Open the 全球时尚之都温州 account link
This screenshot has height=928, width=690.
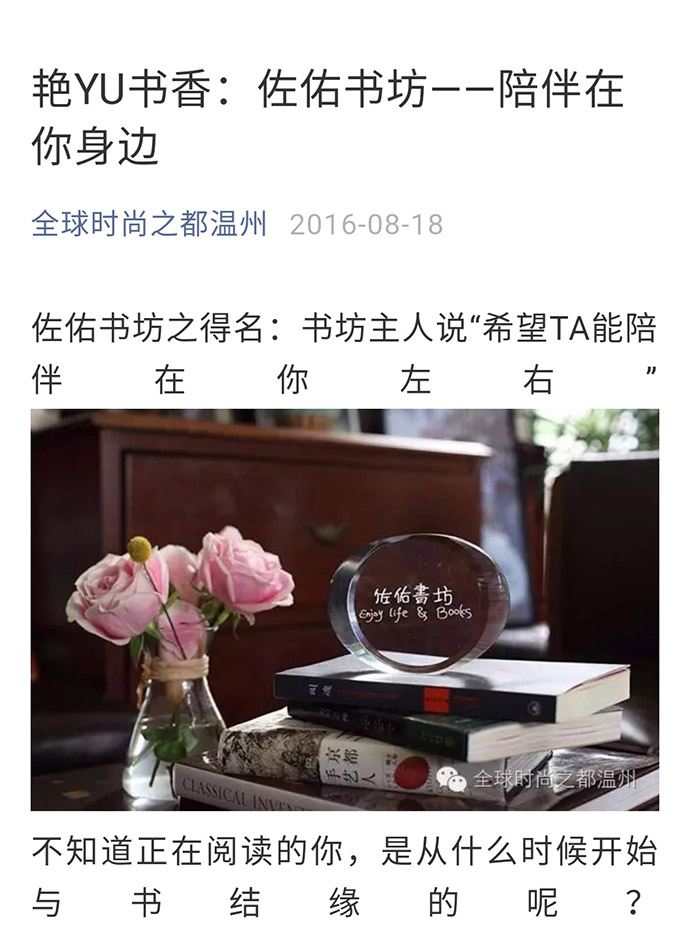[149, 223]
